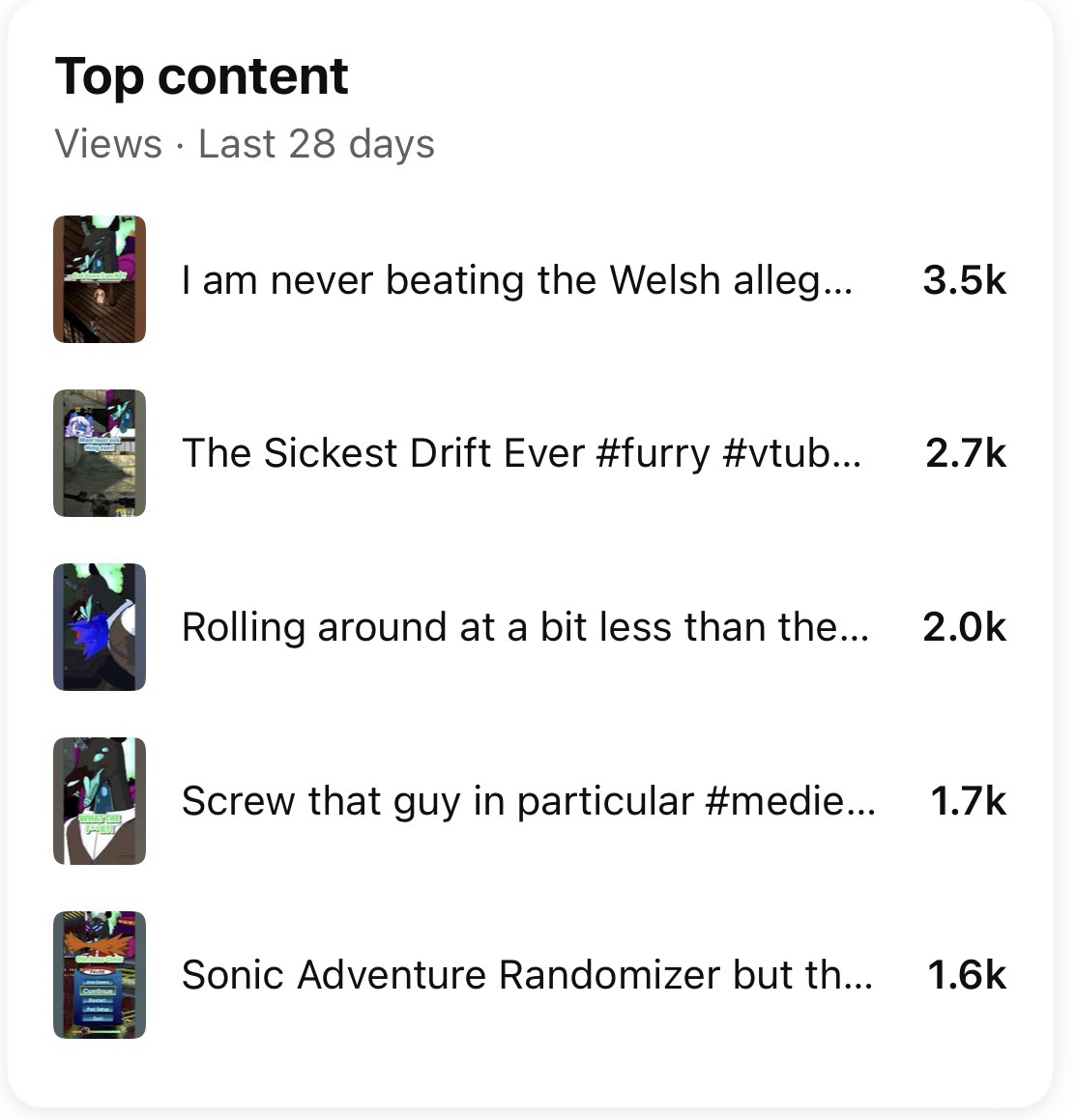
Task: Select 'Screw that guy in particular' video
Action: [528, 801]
